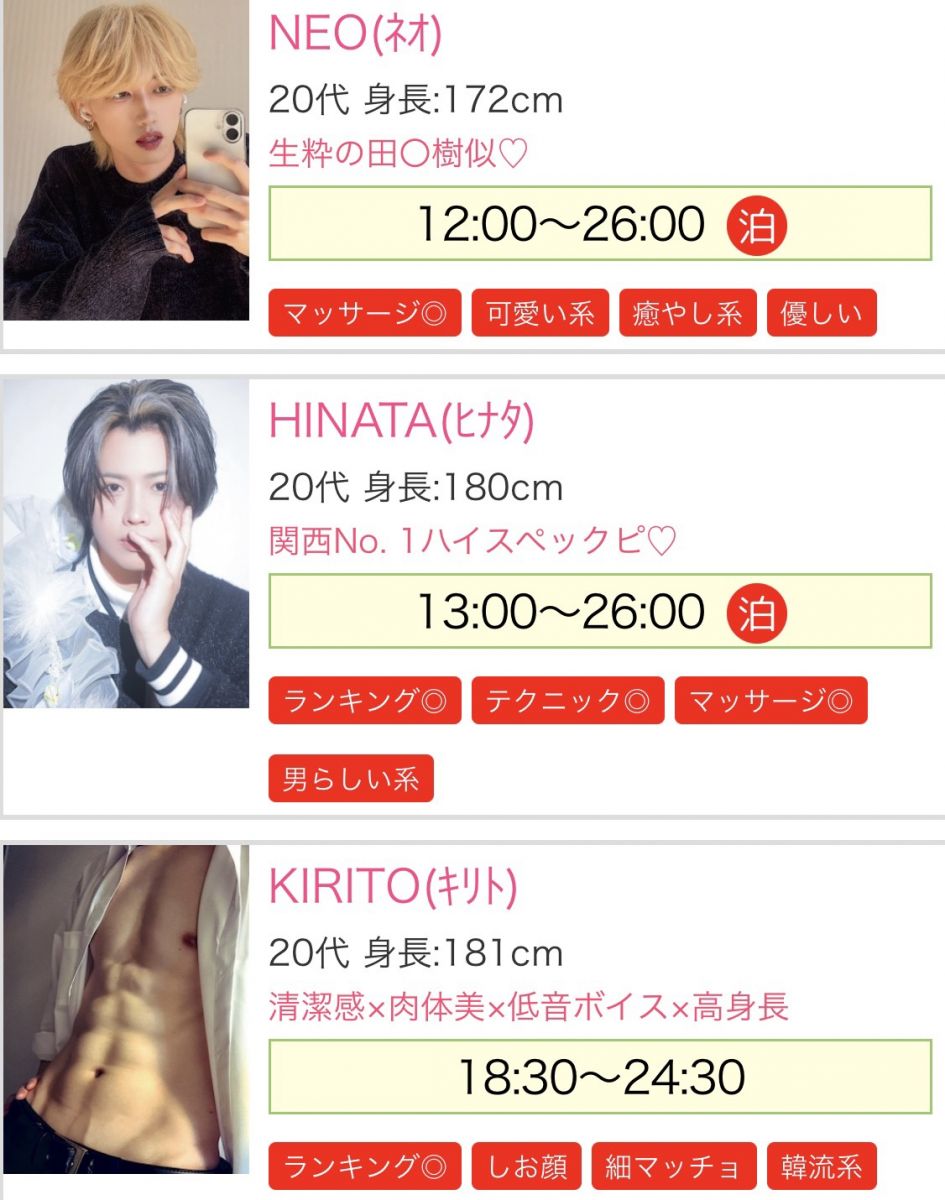Select NEO's 12:00〜26:00 schedule box
This screenshot has width=945, height=1200.
600,225
